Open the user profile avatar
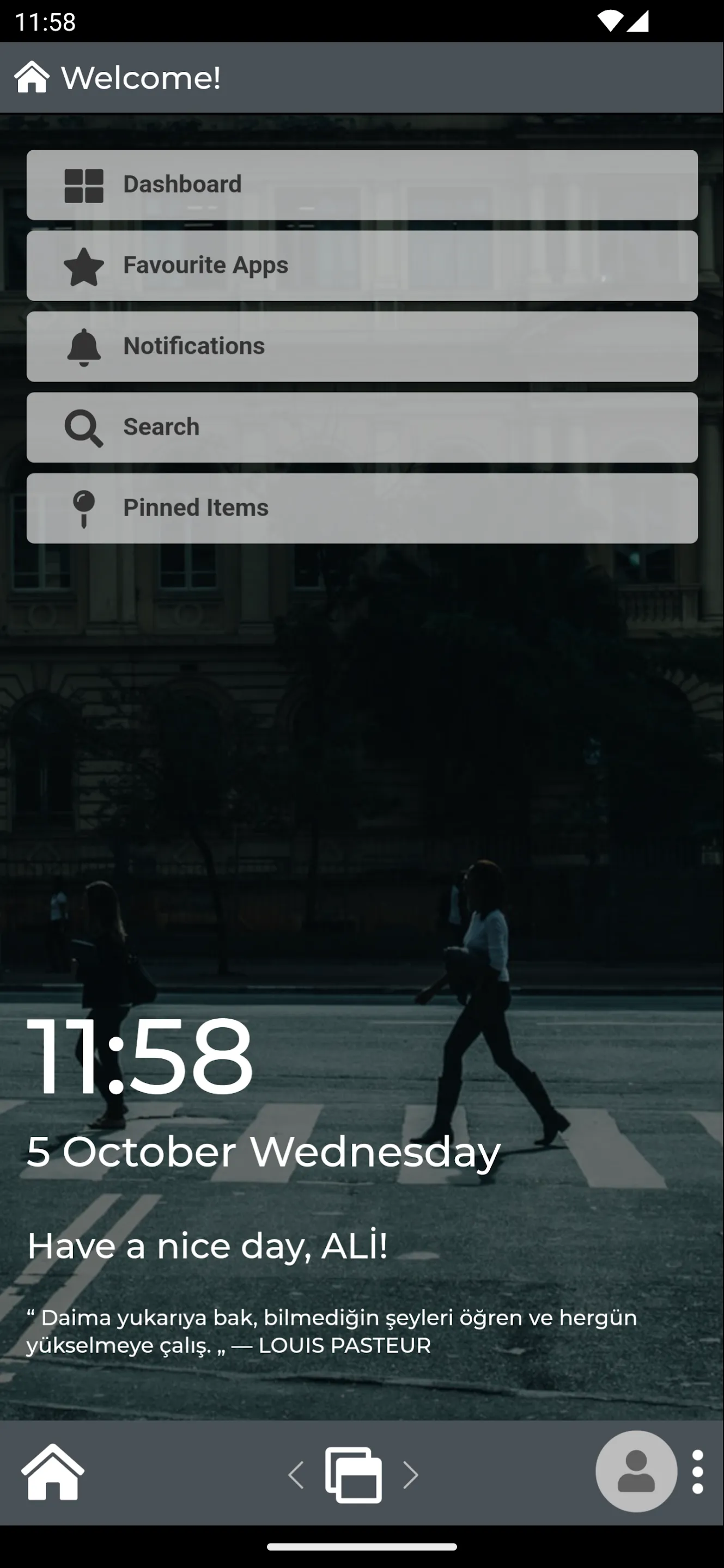 [636, 1472]
